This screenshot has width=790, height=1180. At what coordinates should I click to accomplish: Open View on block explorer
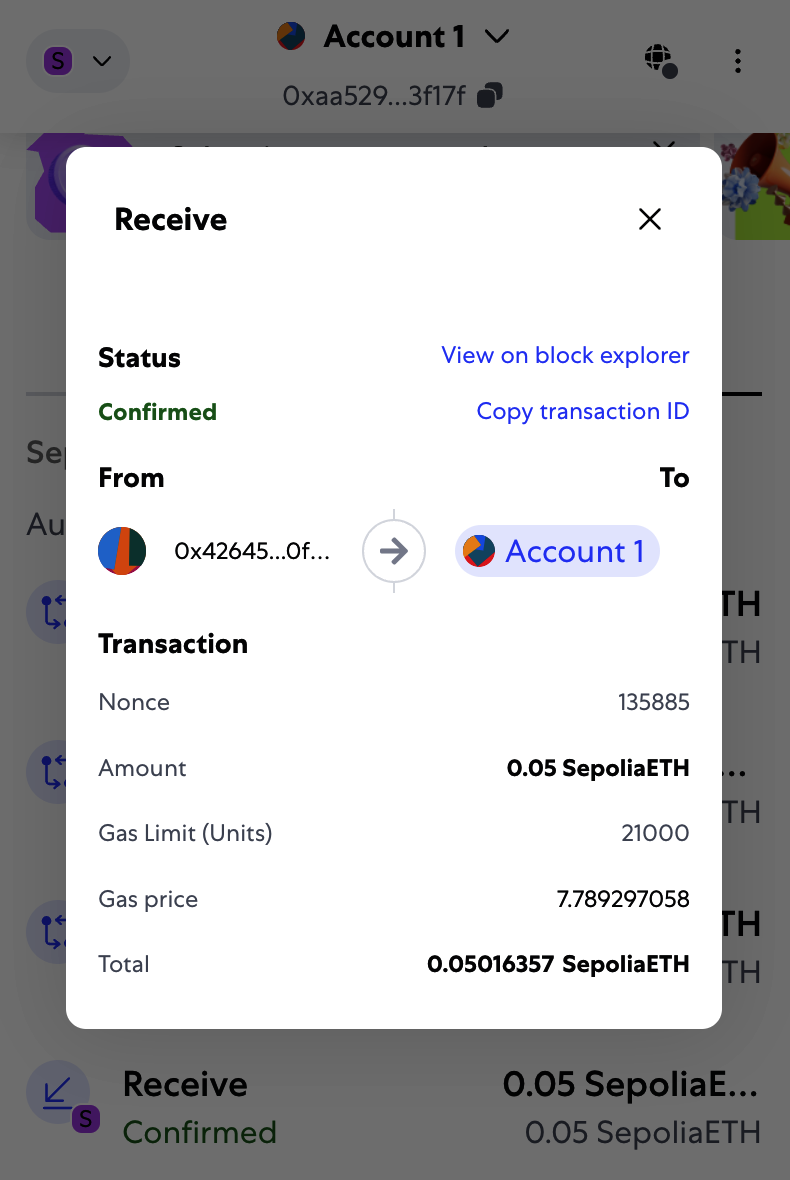click(565, 355)
